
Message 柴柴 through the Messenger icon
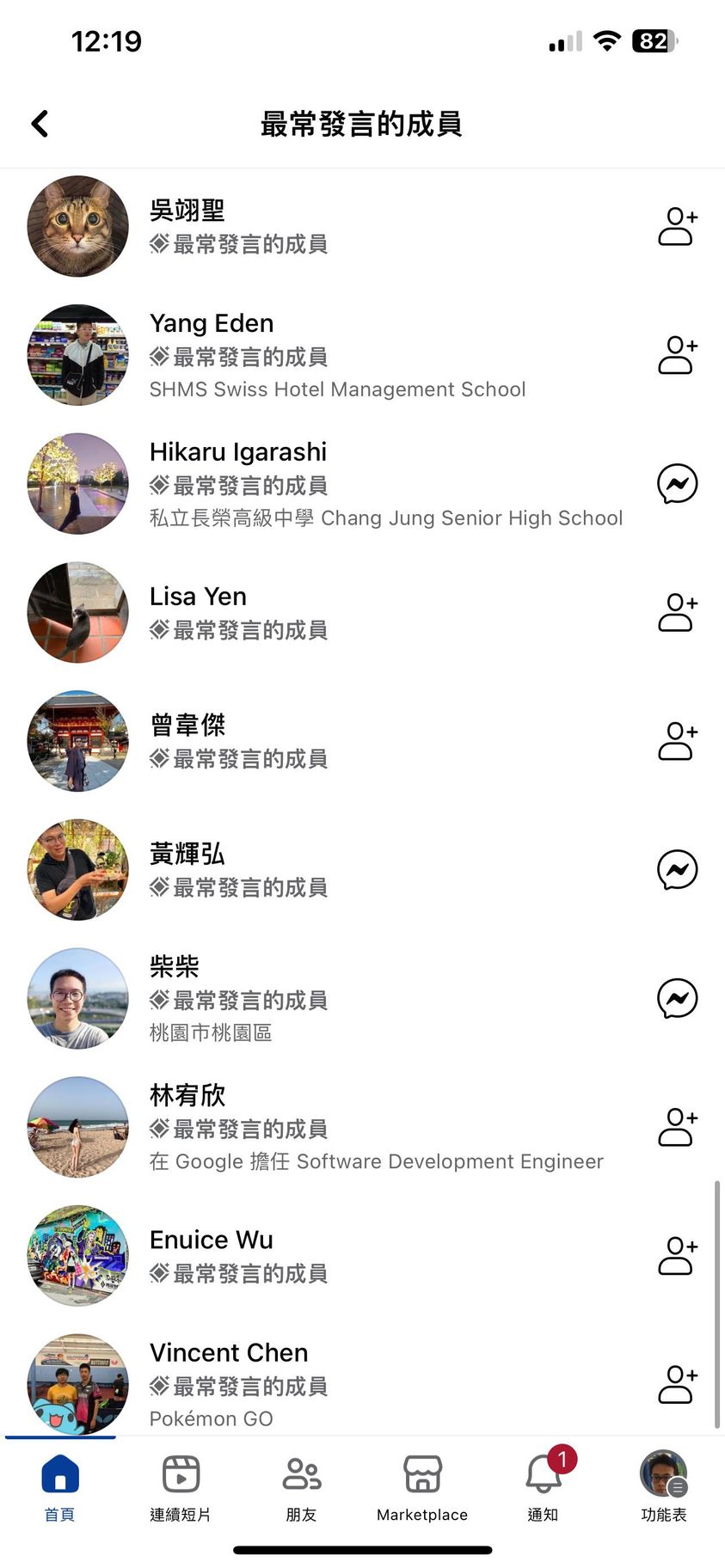point(677,999)
